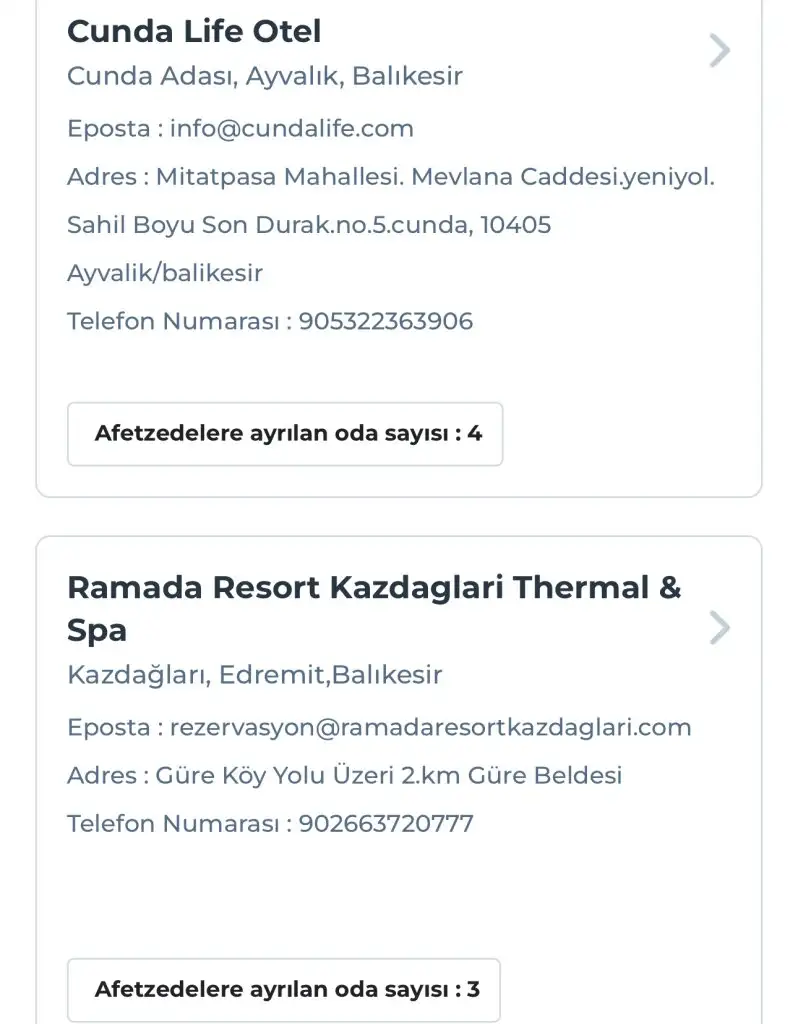Tap the Cunda Life room count button showing 4
The image size is (798, 1024).
[285, 434]
